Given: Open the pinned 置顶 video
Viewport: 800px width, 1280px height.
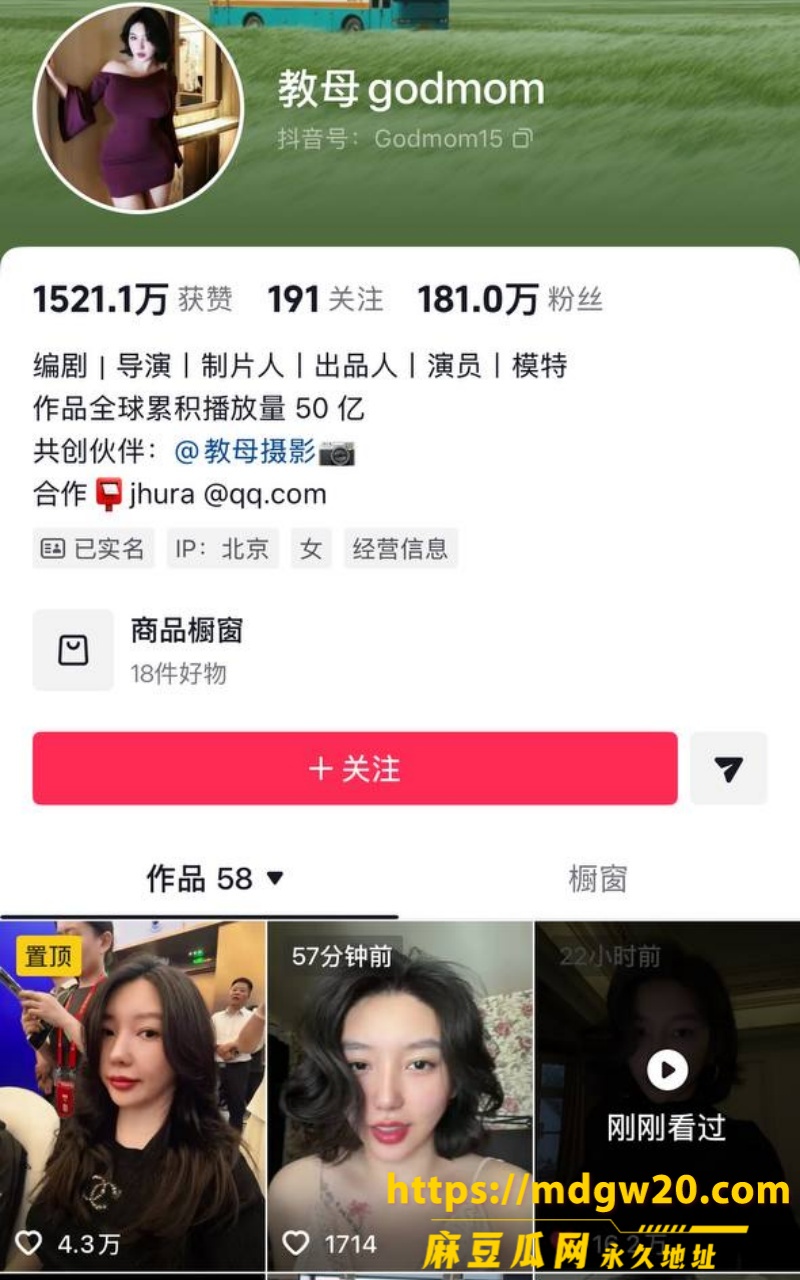Looking at the screenshot, I should [132, 1096].
